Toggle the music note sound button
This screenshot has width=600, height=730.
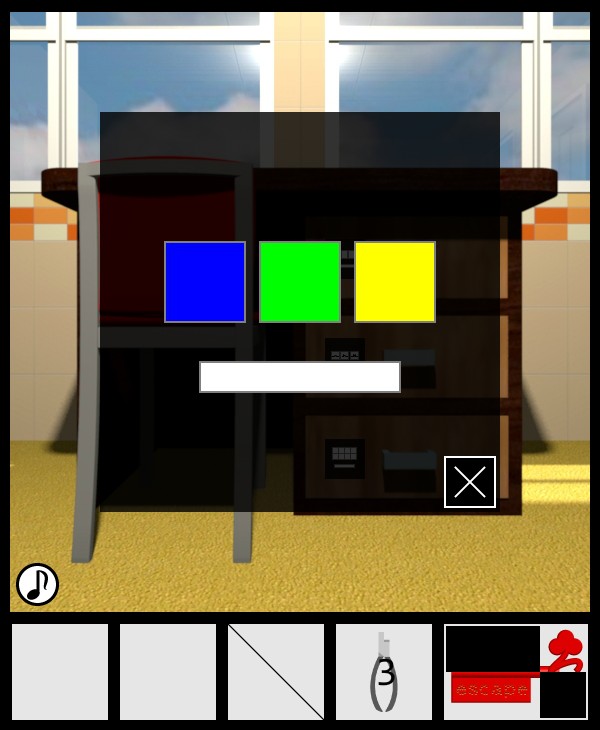37,584
